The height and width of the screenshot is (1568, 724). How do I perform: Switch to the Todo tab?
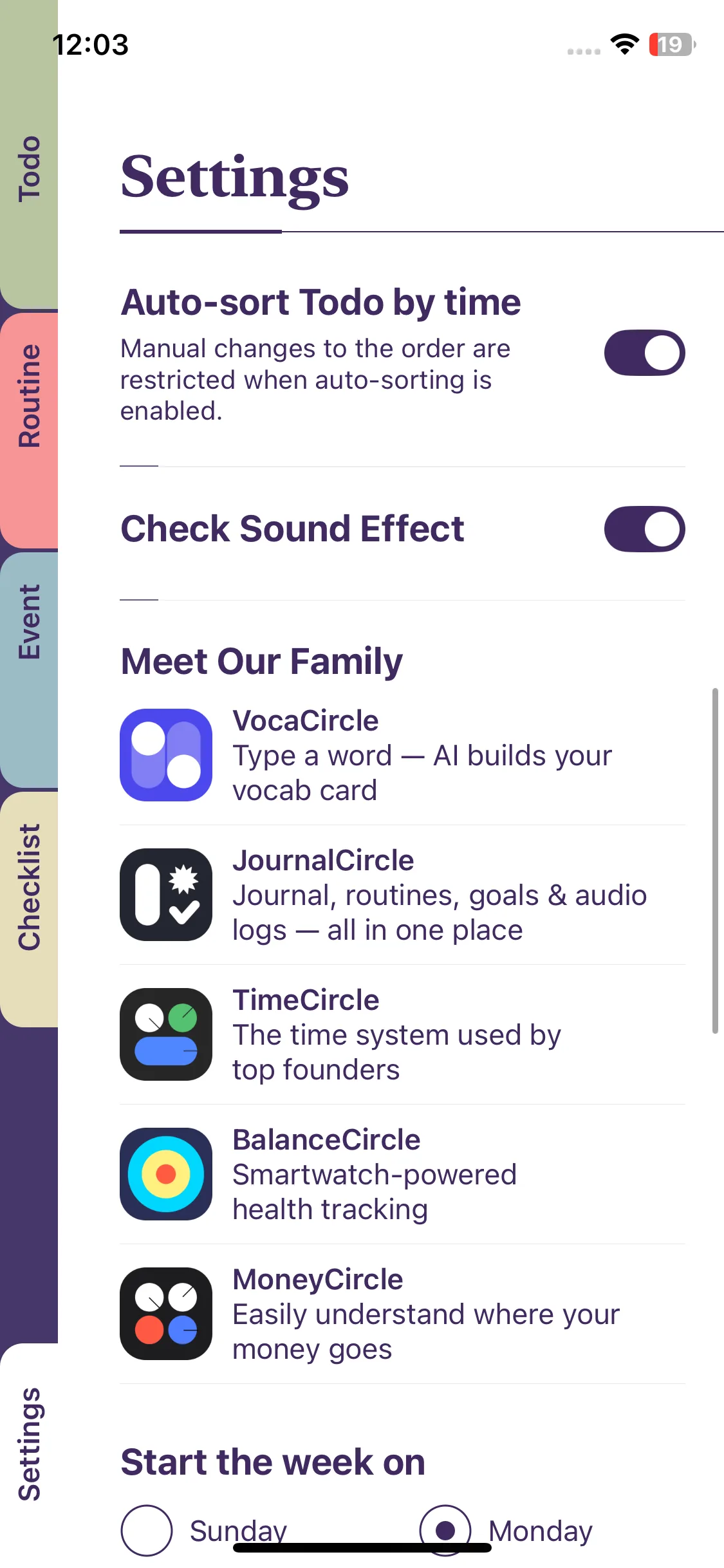[29, 169]
